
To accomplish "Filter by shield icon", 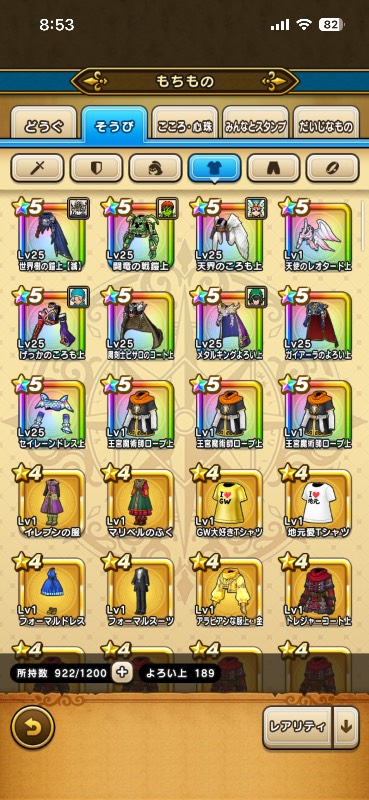I will [x=96, y=168].
